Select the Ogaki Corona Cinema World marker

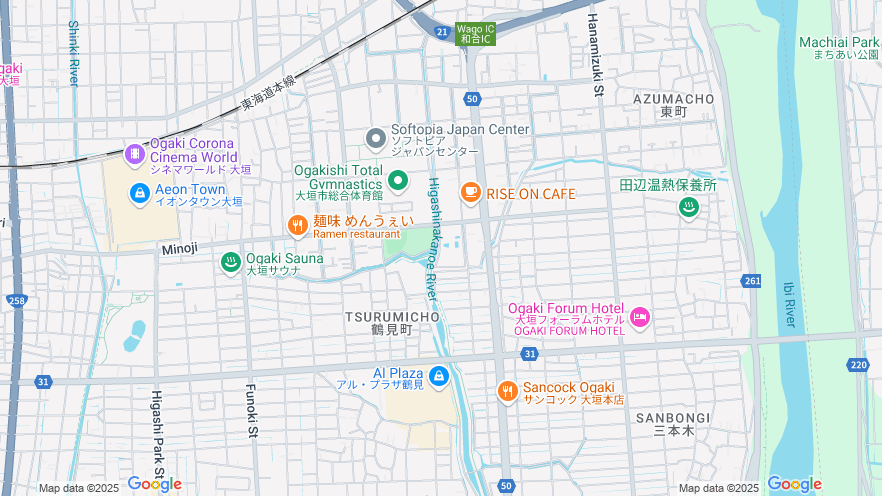135,155
